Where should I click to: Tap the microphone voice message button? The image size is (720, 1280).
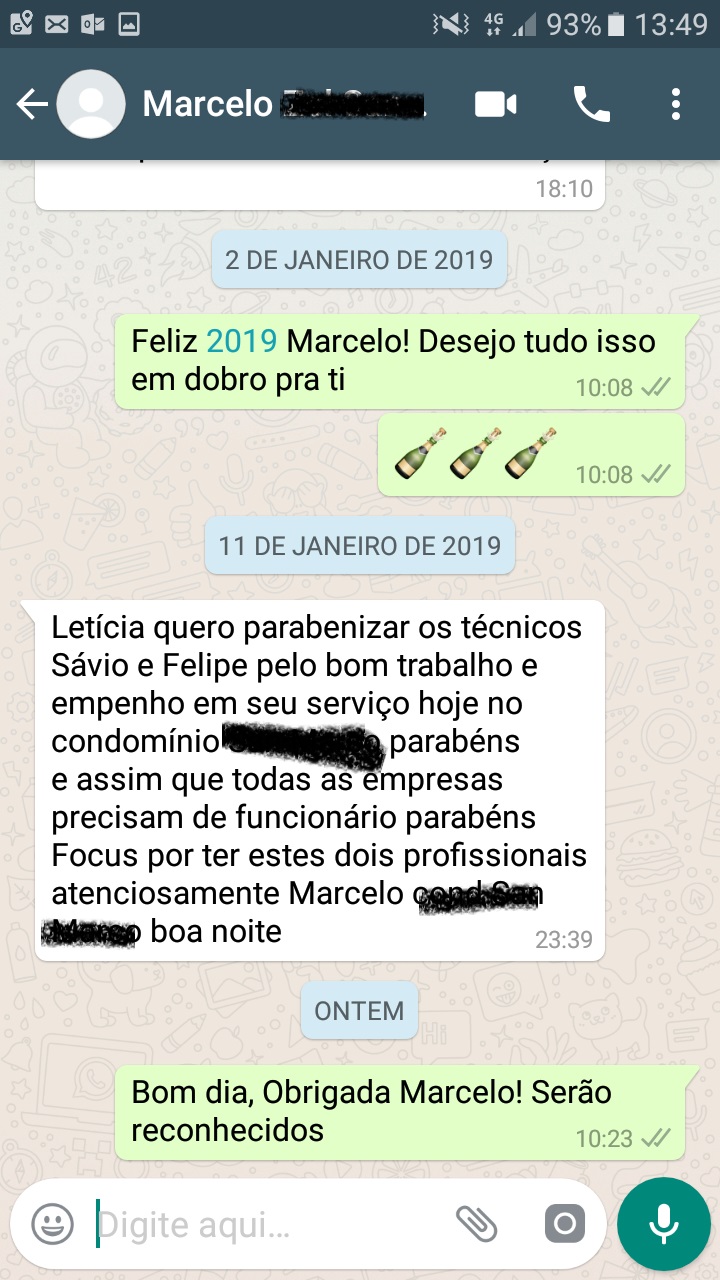(x=664, y=1223)
